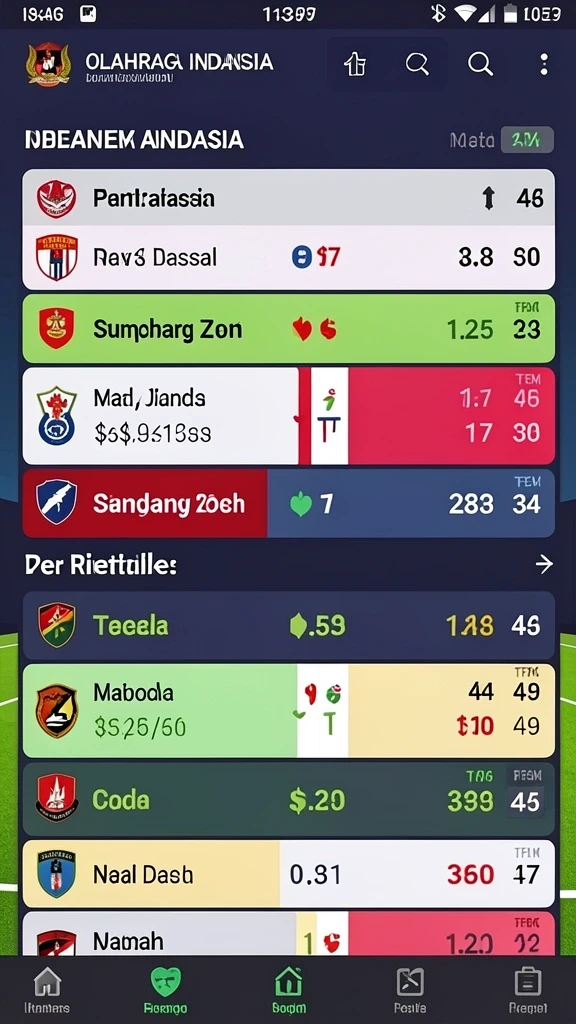Viewport: 576px width, 1024px height.
Task: Open the Naal Dasb row
Action: point(289,874)
